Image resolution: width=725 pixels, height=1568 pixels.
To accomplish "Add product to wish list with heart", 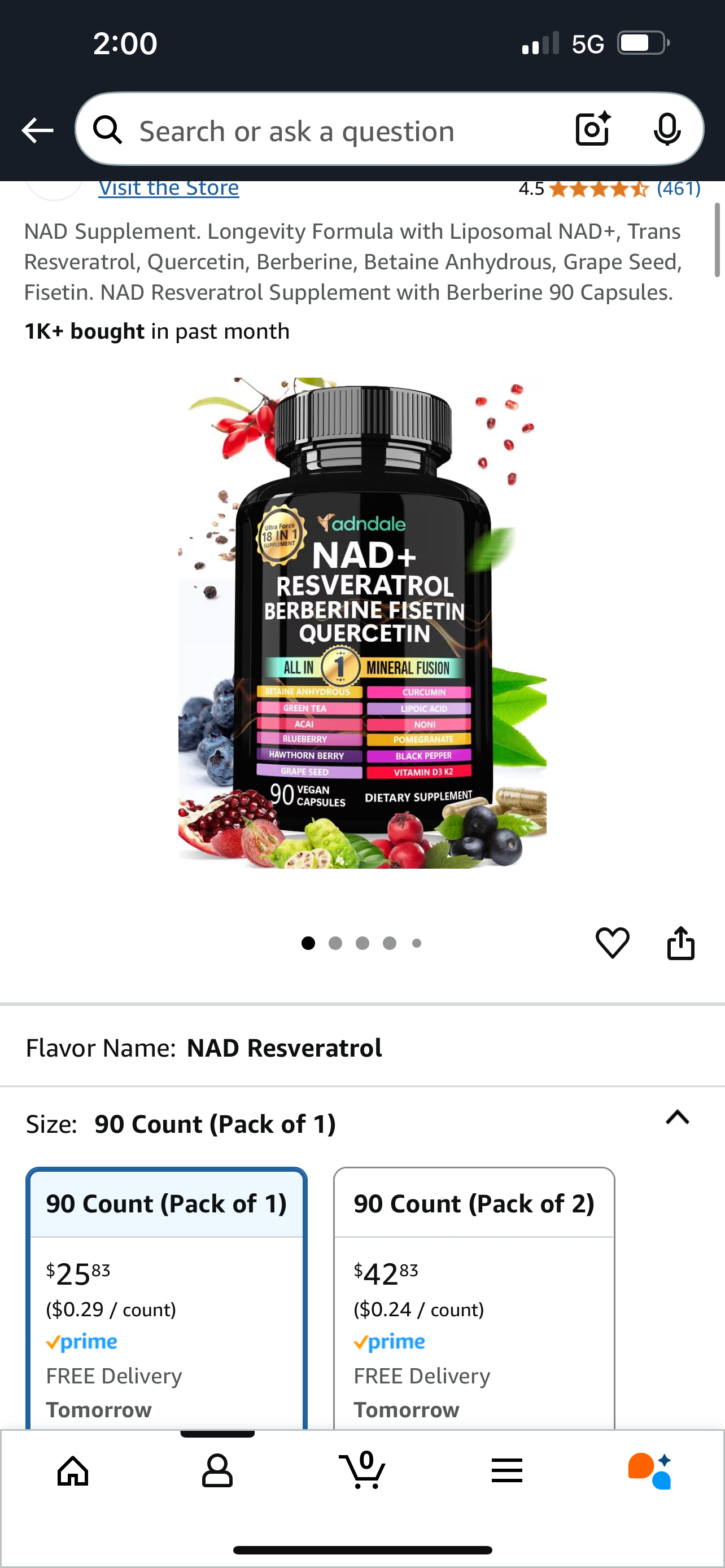I will pyautogui.click(x=612, y=943).
